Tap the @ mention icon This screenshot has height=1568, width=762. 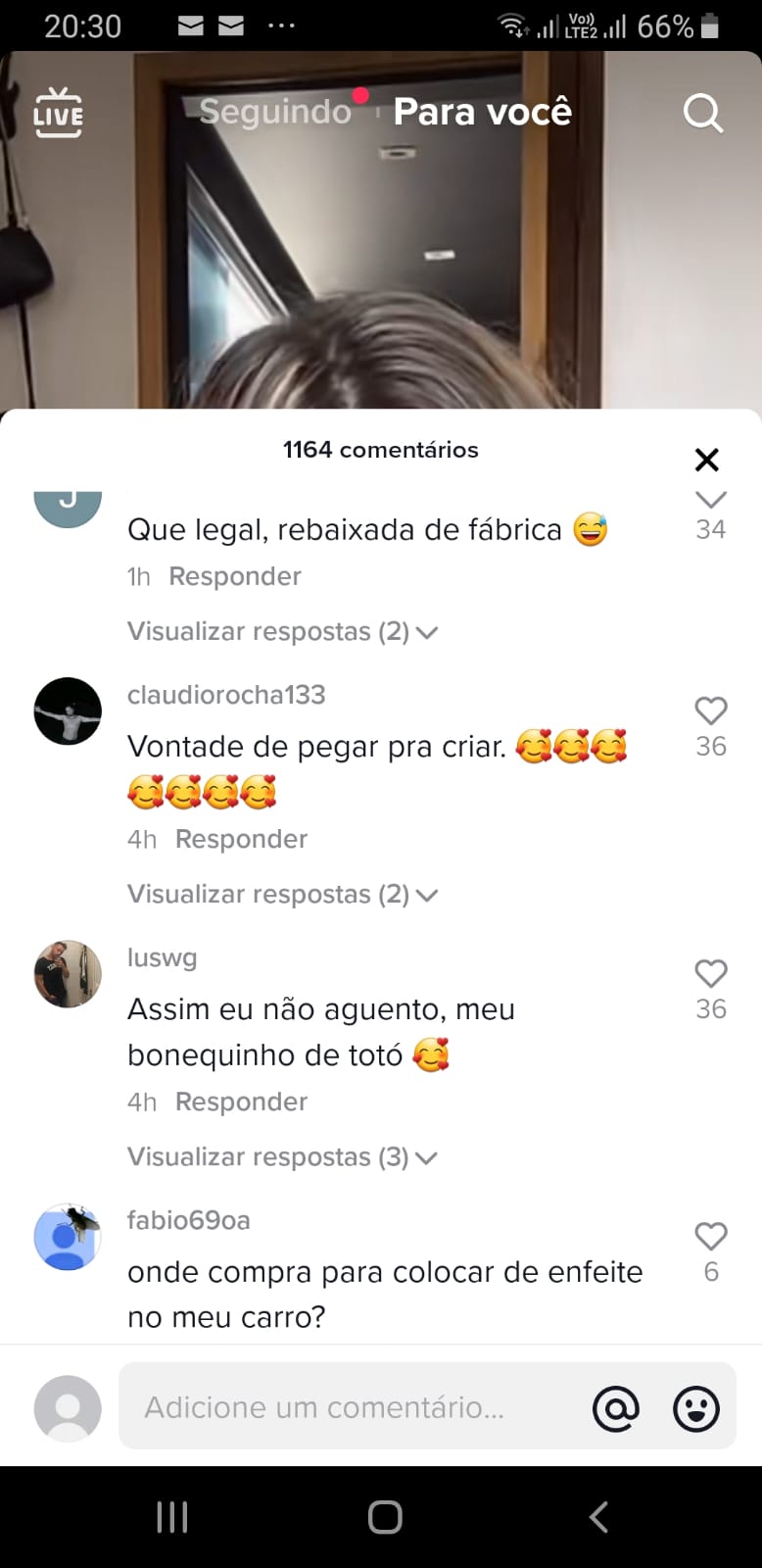[x=616, y=1406]
